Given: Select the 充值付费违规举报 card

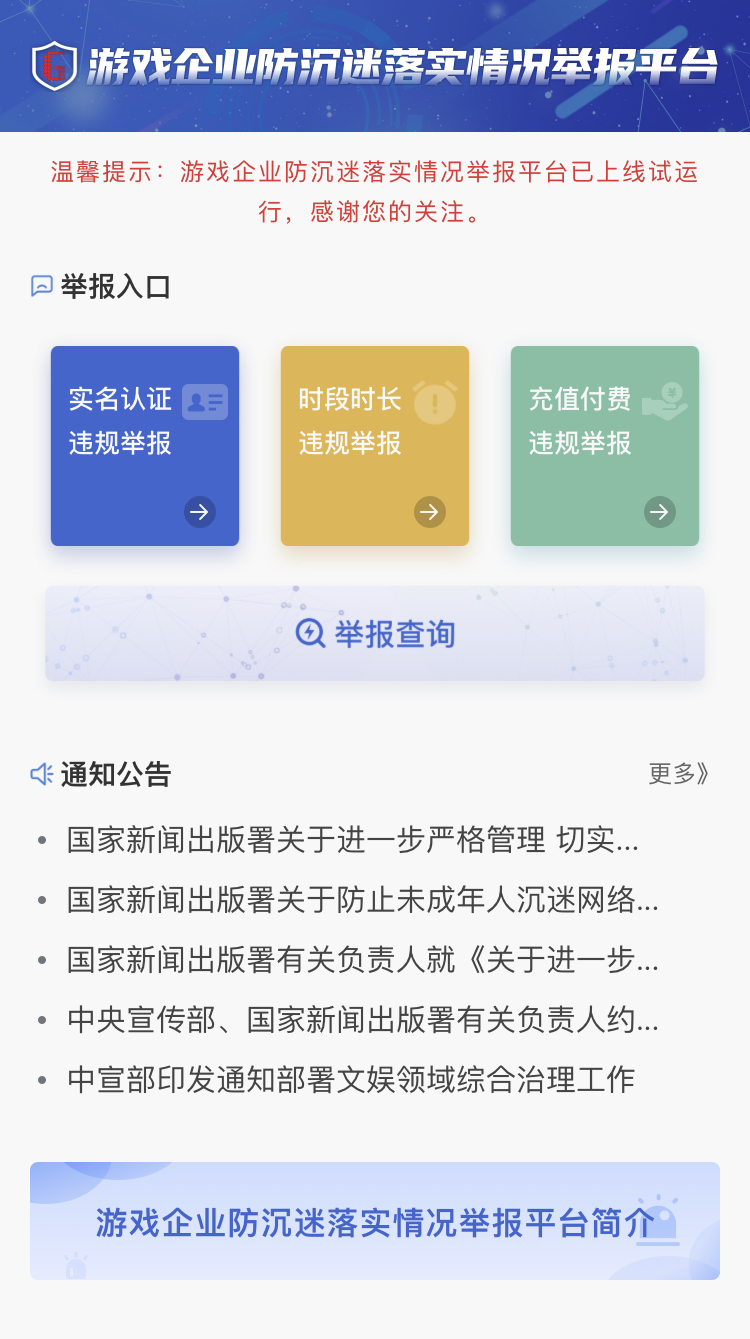Looking at the screenshot, I should [x=605, y=446].
